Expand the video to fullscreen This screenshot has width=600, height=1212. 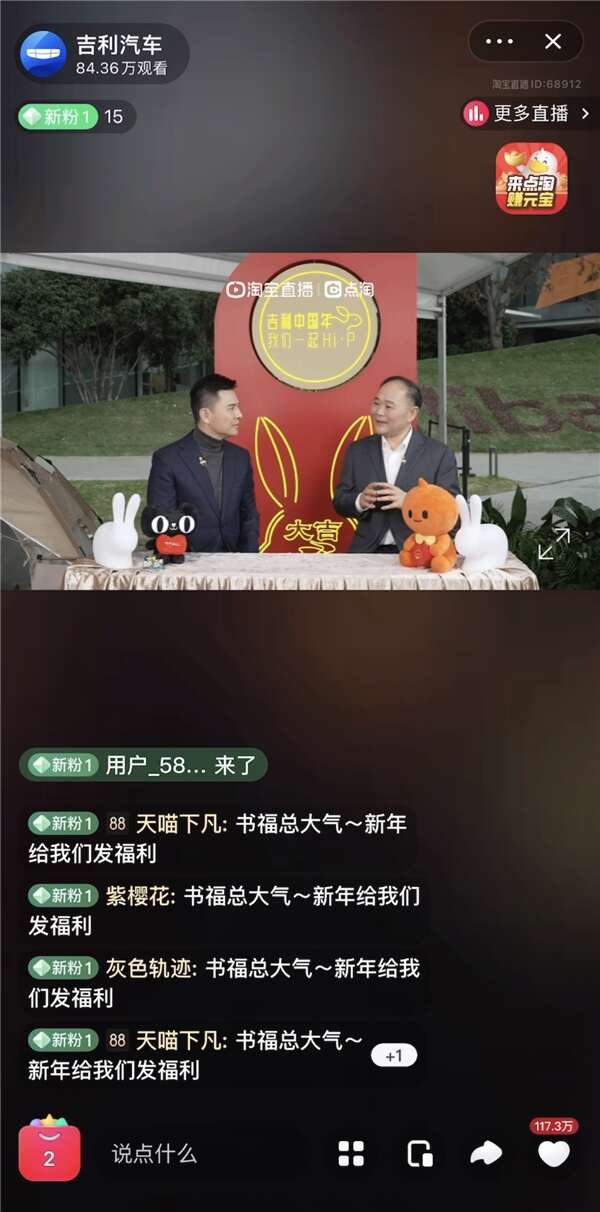pos(553,543)
